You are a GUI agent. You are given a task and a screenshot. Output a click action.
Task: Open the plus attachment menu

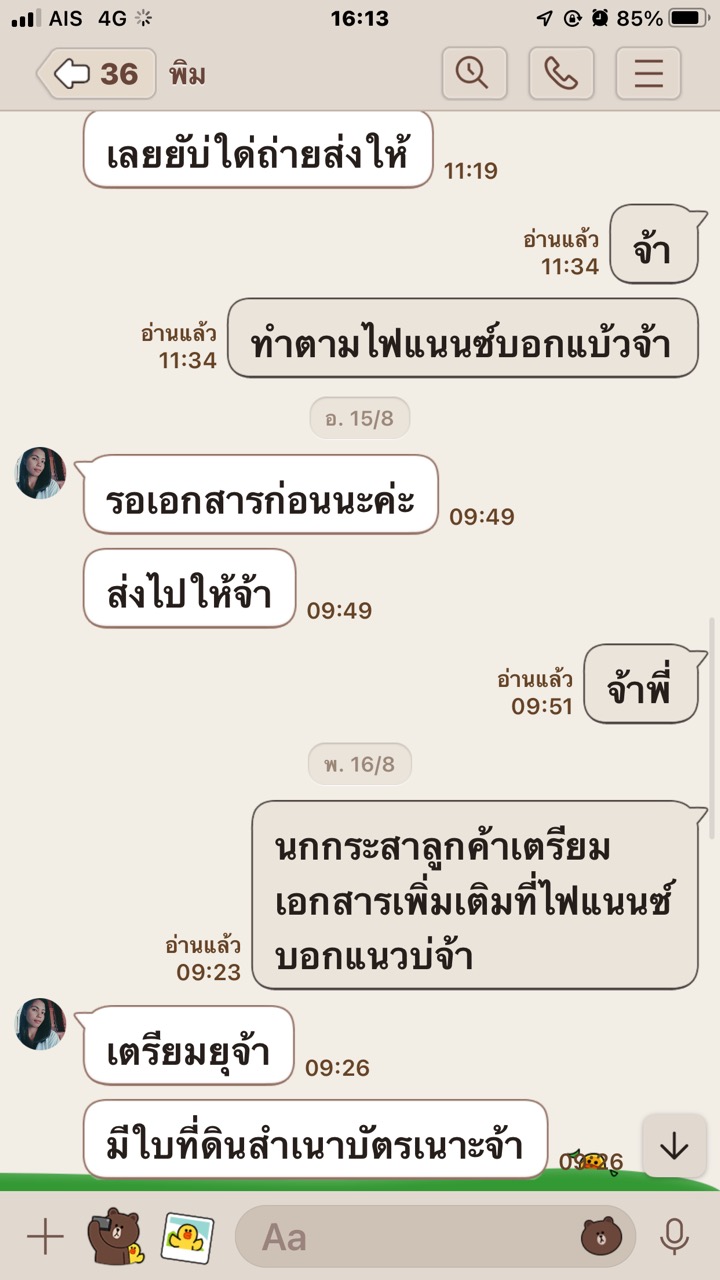pos(45,1237)
